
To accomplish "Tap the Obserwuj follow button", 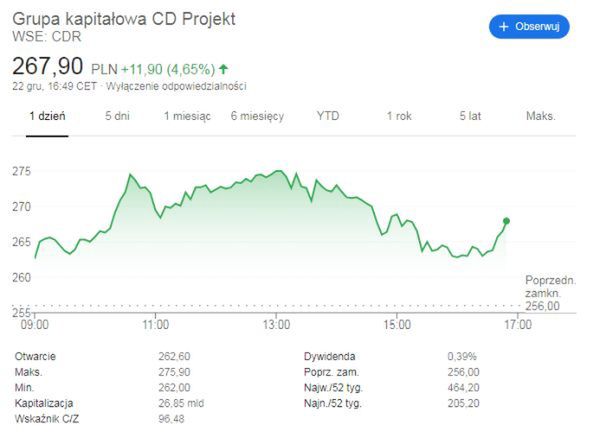I will click(x=529, y=27).
